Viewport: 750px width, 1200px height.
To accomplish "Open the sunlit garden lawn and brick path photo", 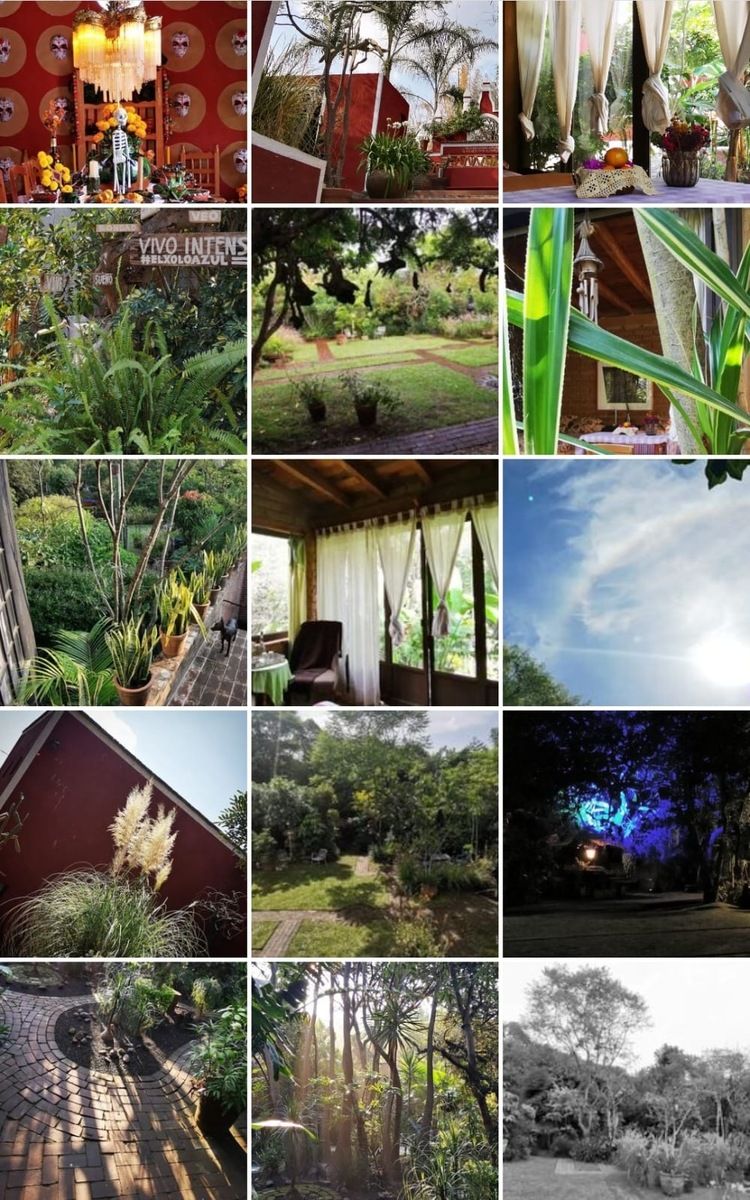I will tap(374, 833).
